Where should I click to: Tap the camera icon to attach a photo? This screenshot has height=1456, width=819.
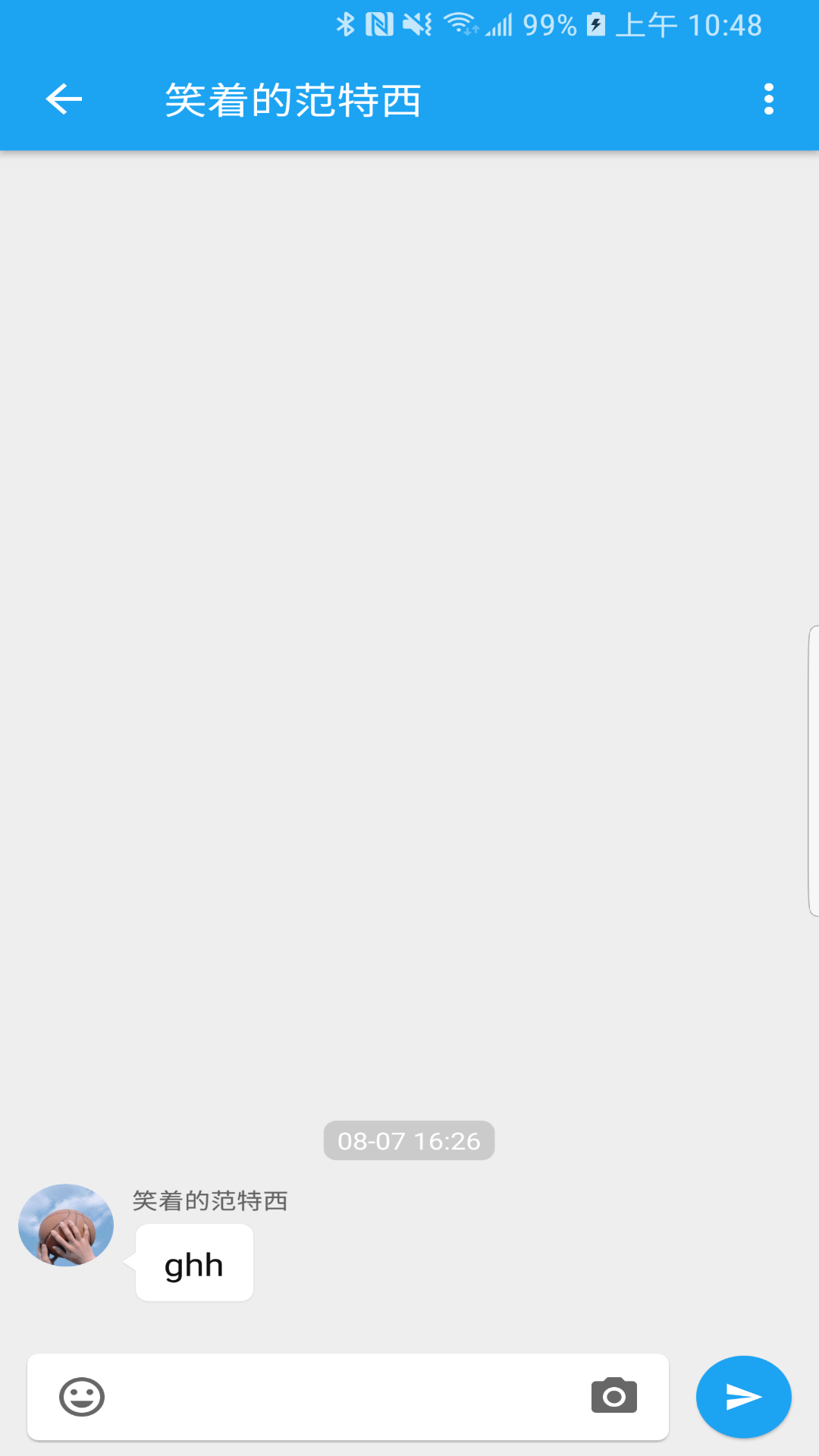pos(614,1395)
